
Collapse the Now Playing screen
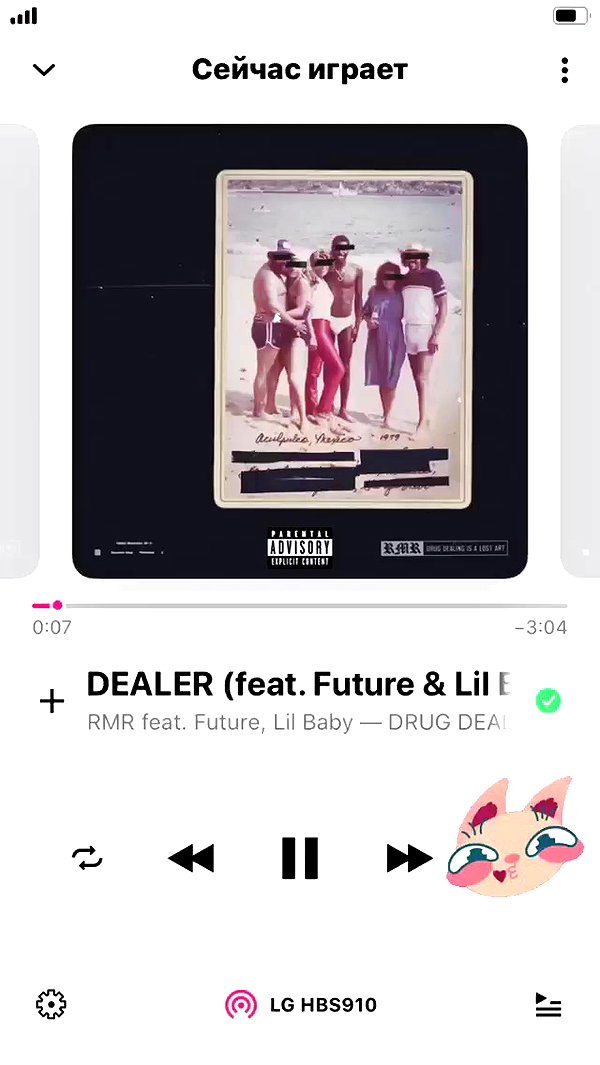pyautogui.click(x=44, y=70)
